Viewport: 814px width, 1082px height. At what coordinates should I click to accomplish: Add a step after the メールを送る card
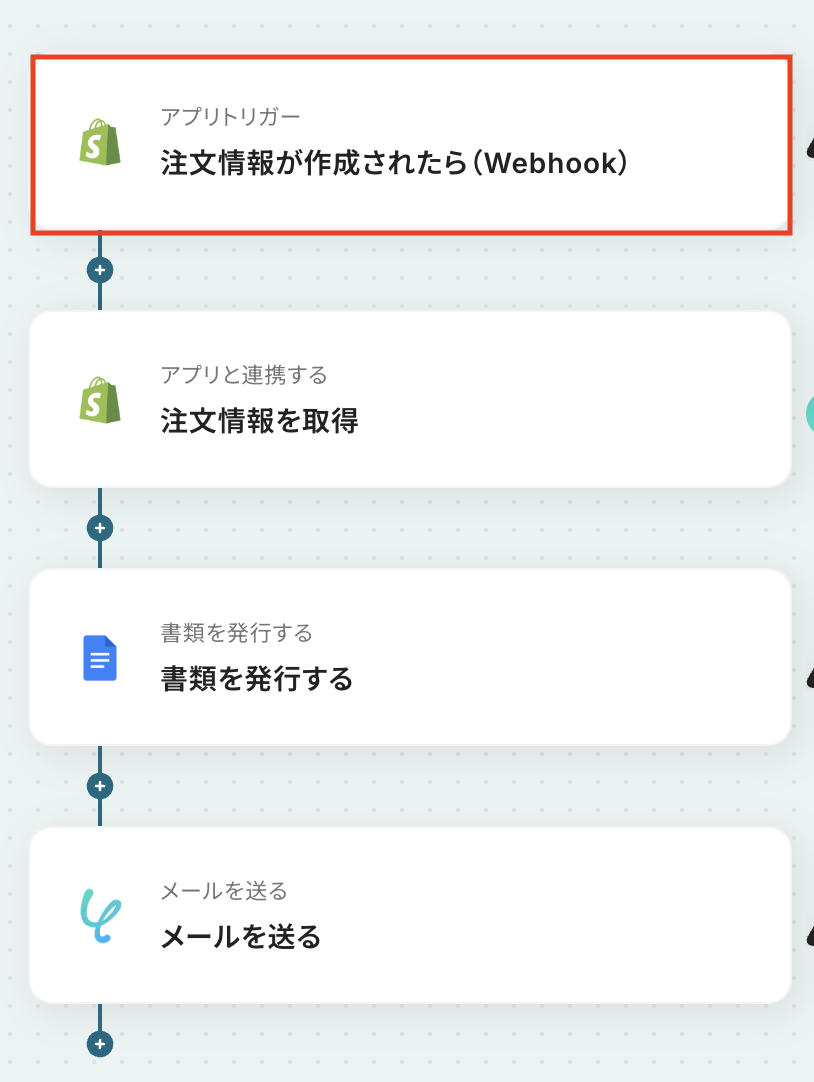(99, 1044)
